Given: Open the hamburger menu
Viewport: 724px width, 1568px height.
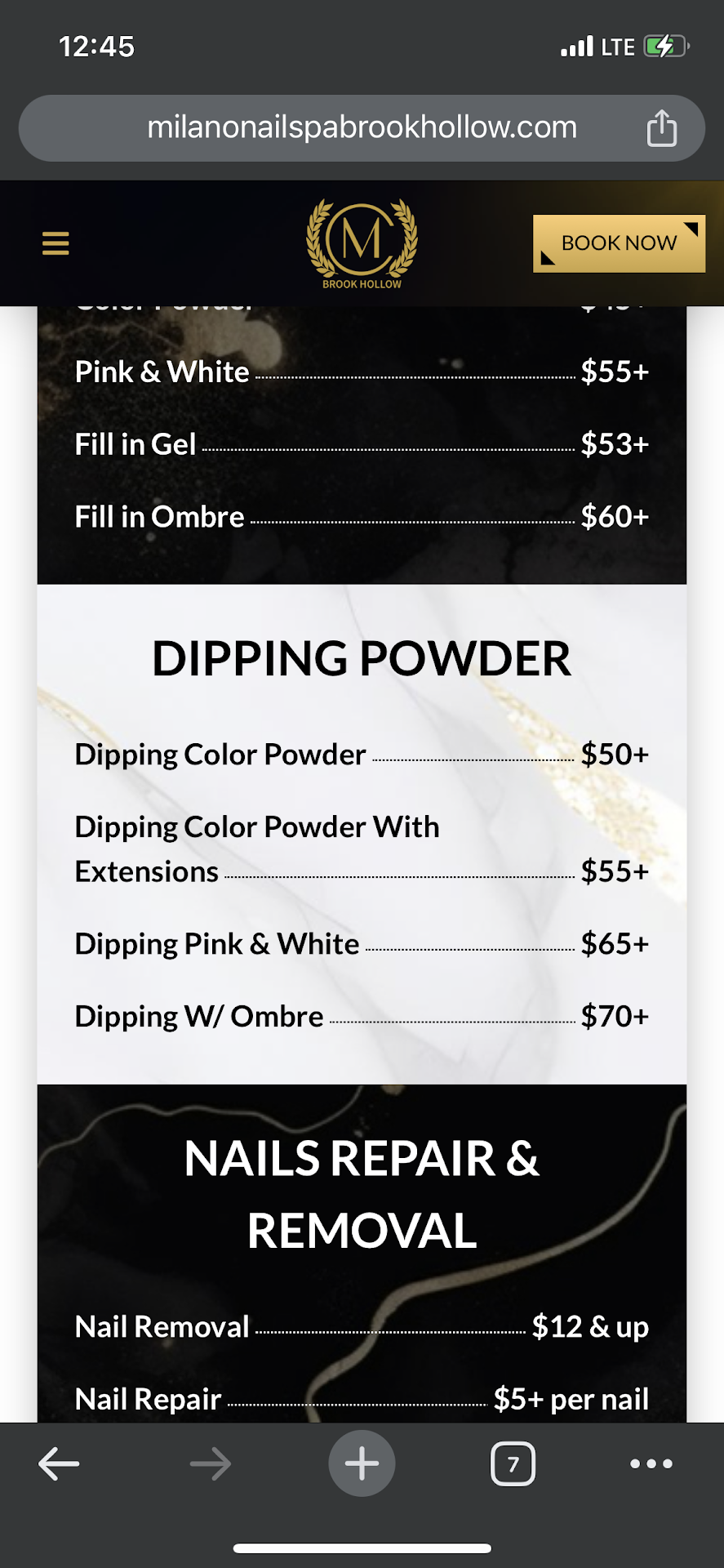Looking at the screenshot, I should coord(56,243).
